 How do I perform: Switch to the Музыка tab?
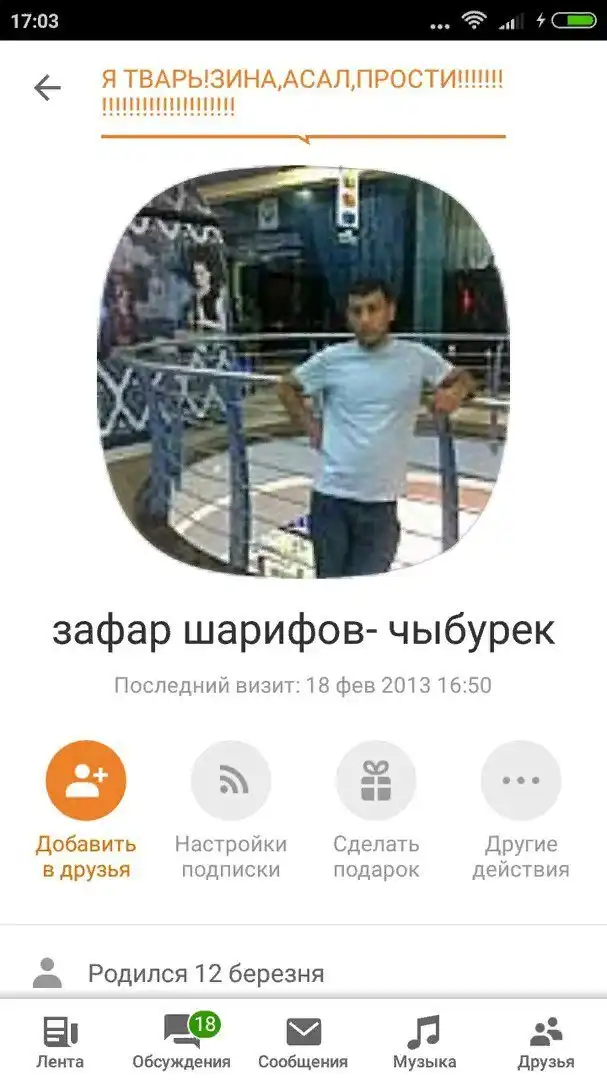coord(424,1041)
